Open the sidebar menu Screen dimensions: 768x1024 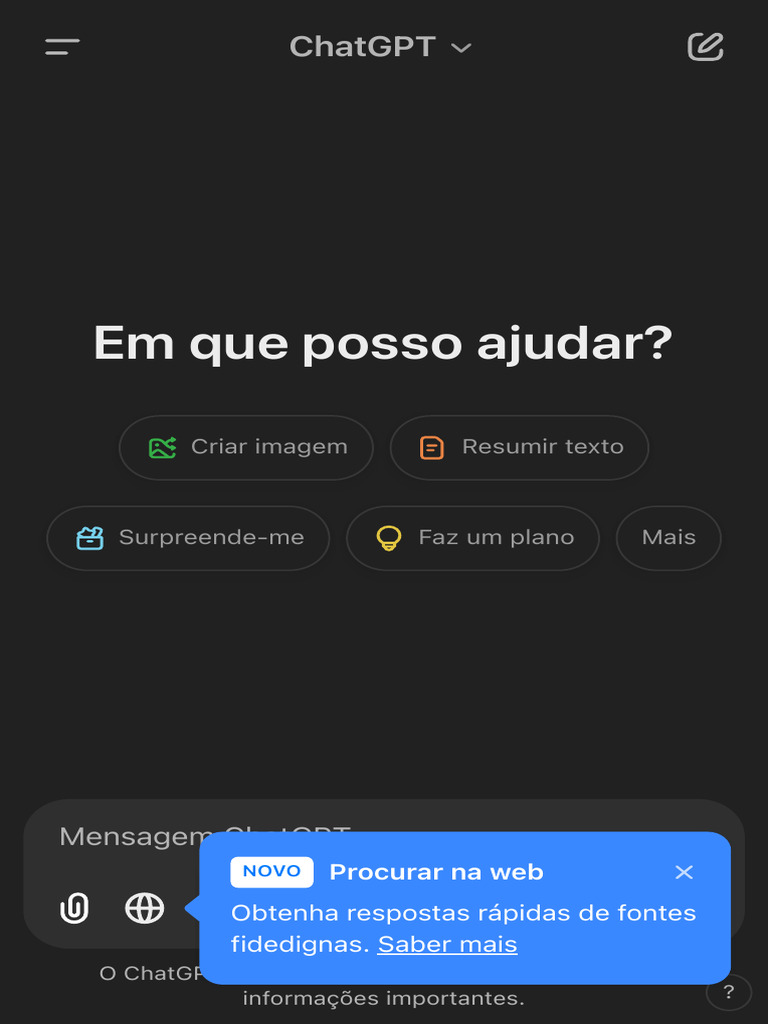tap(62, 47)
